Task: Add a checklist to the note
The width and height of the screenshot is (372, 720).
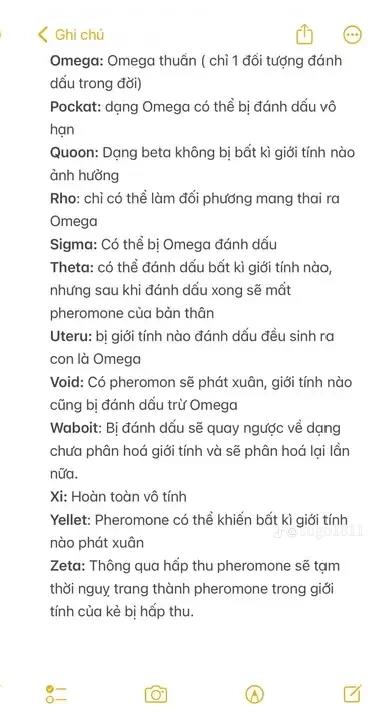Action: point(56,694)
